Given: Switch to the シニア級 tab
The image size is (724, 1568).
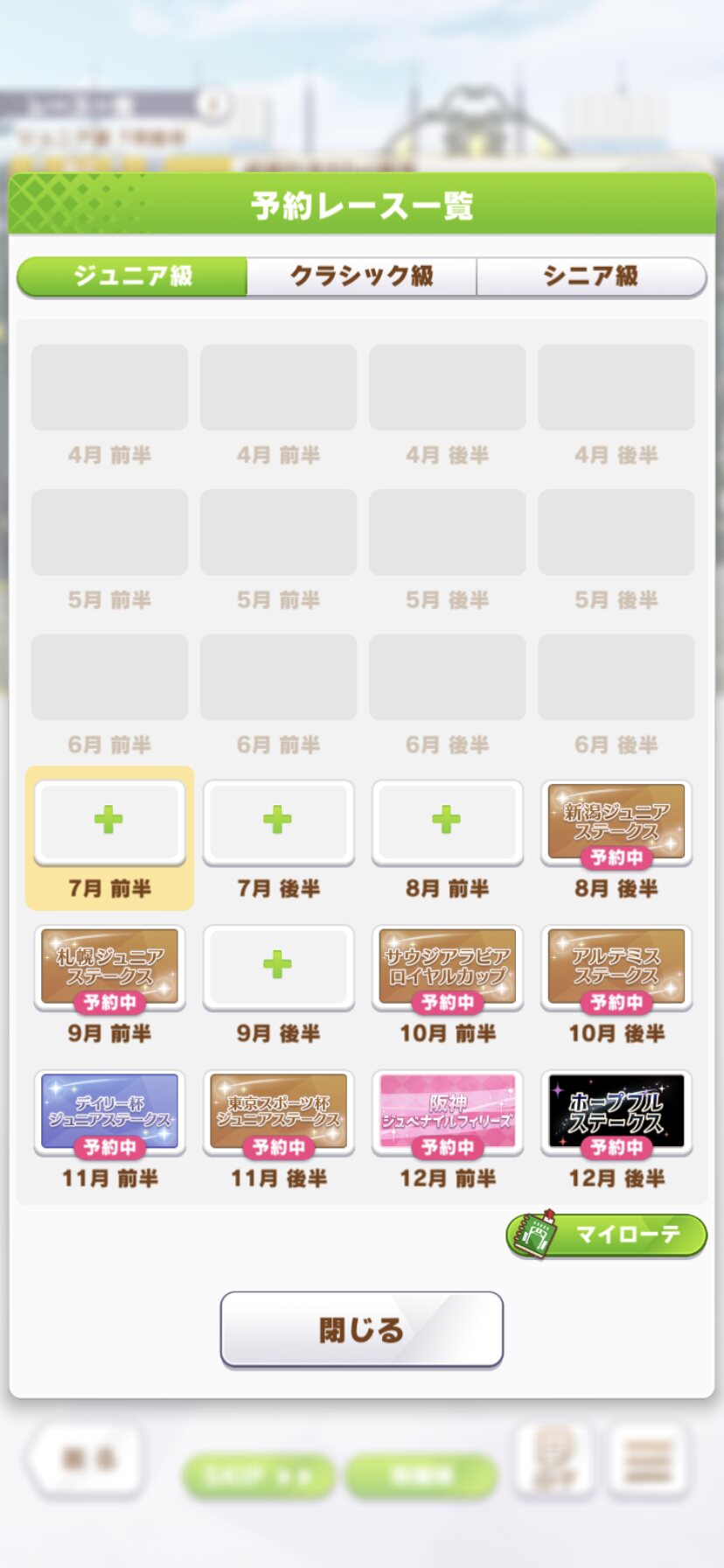Looking at the screenshot, I should (x=591, y=276).
